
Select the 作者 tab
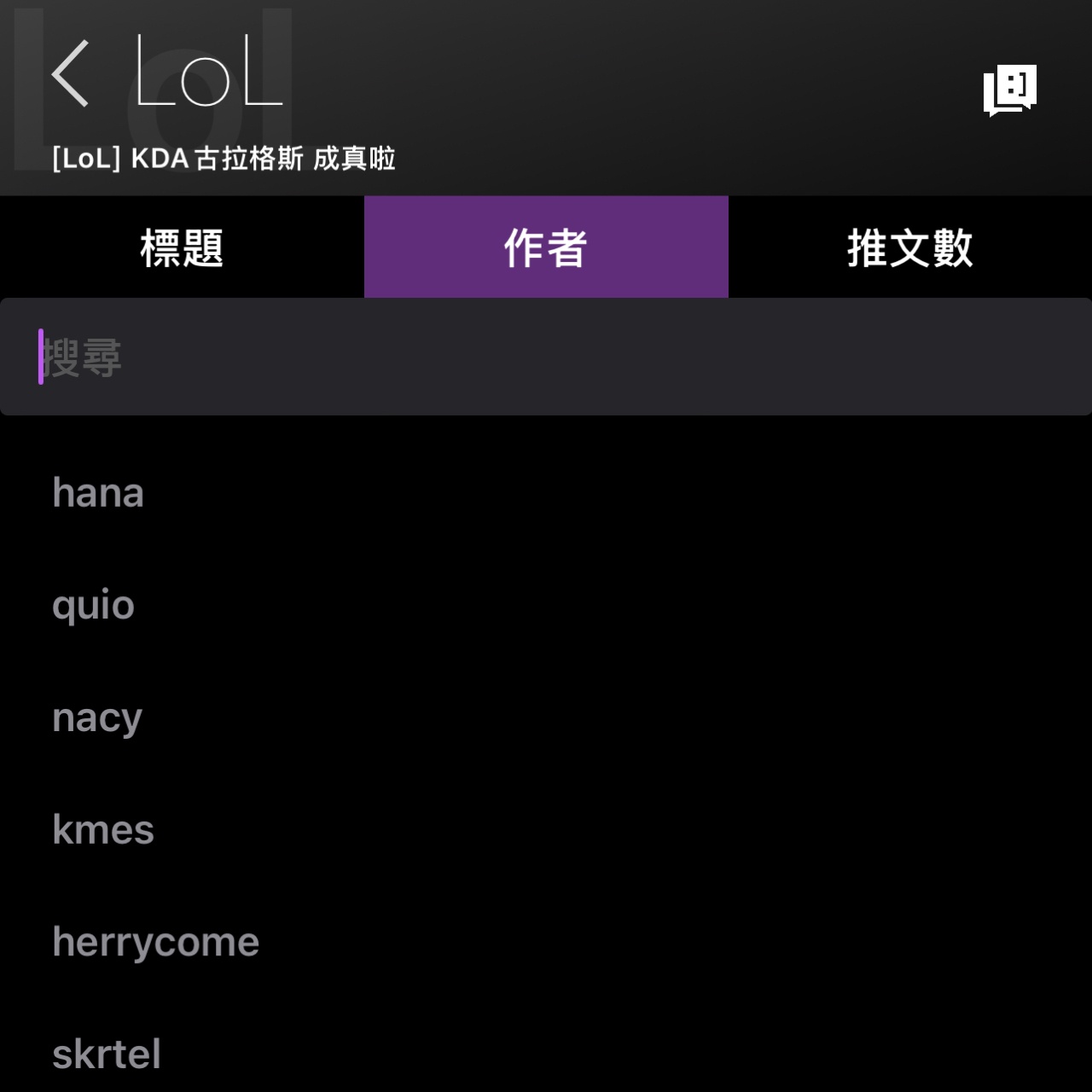tap(546, 247)
